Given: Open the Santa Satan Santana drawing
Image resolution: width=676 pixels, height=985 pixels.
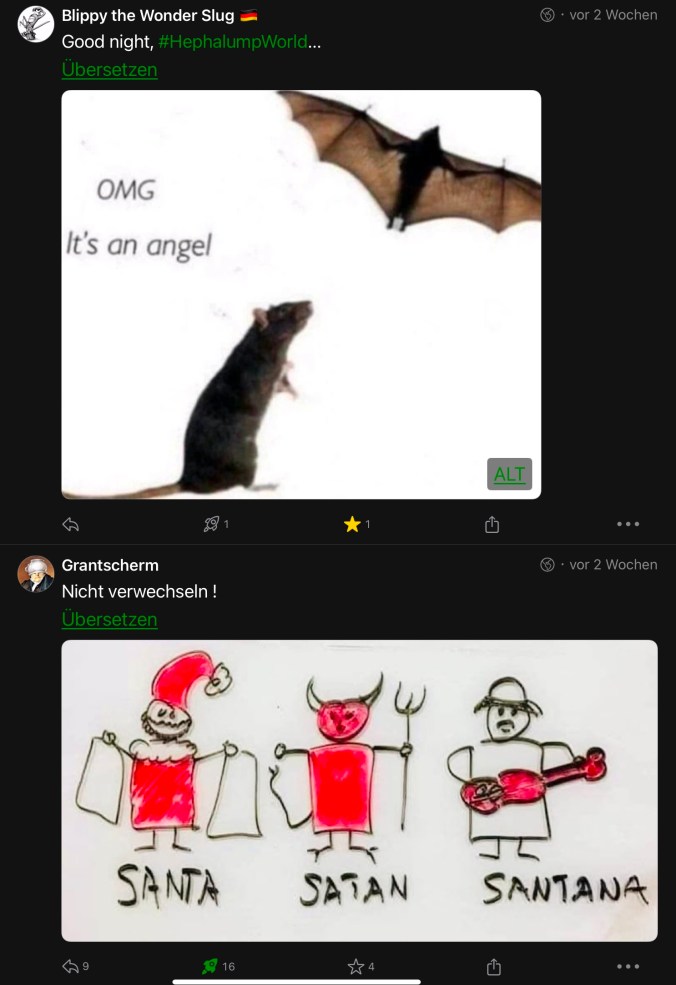Looking at the screenshot, I should point(359,790).
